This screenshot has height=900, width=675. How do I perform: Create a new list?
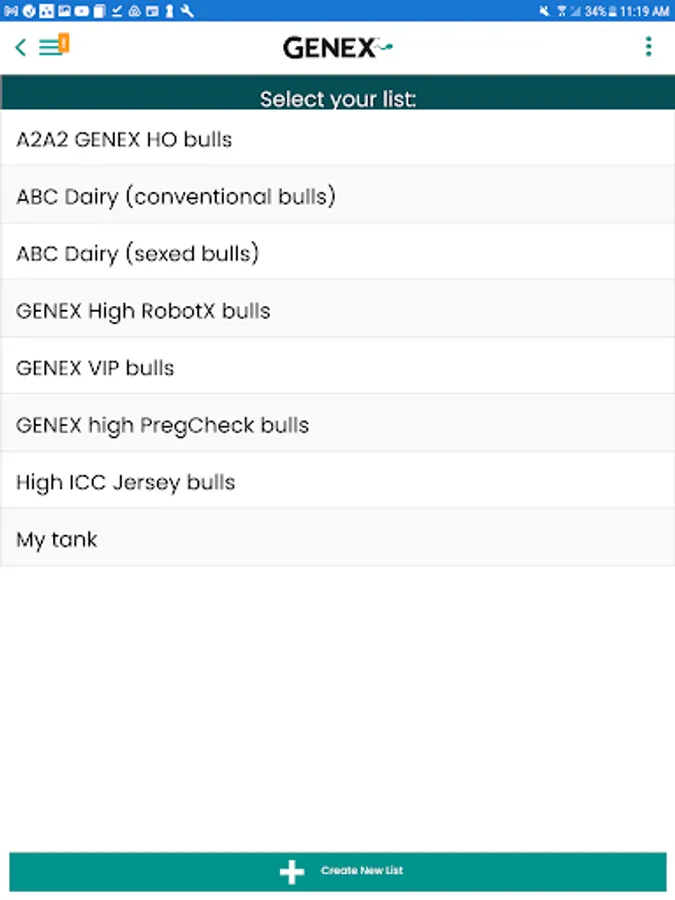[337, 871]
